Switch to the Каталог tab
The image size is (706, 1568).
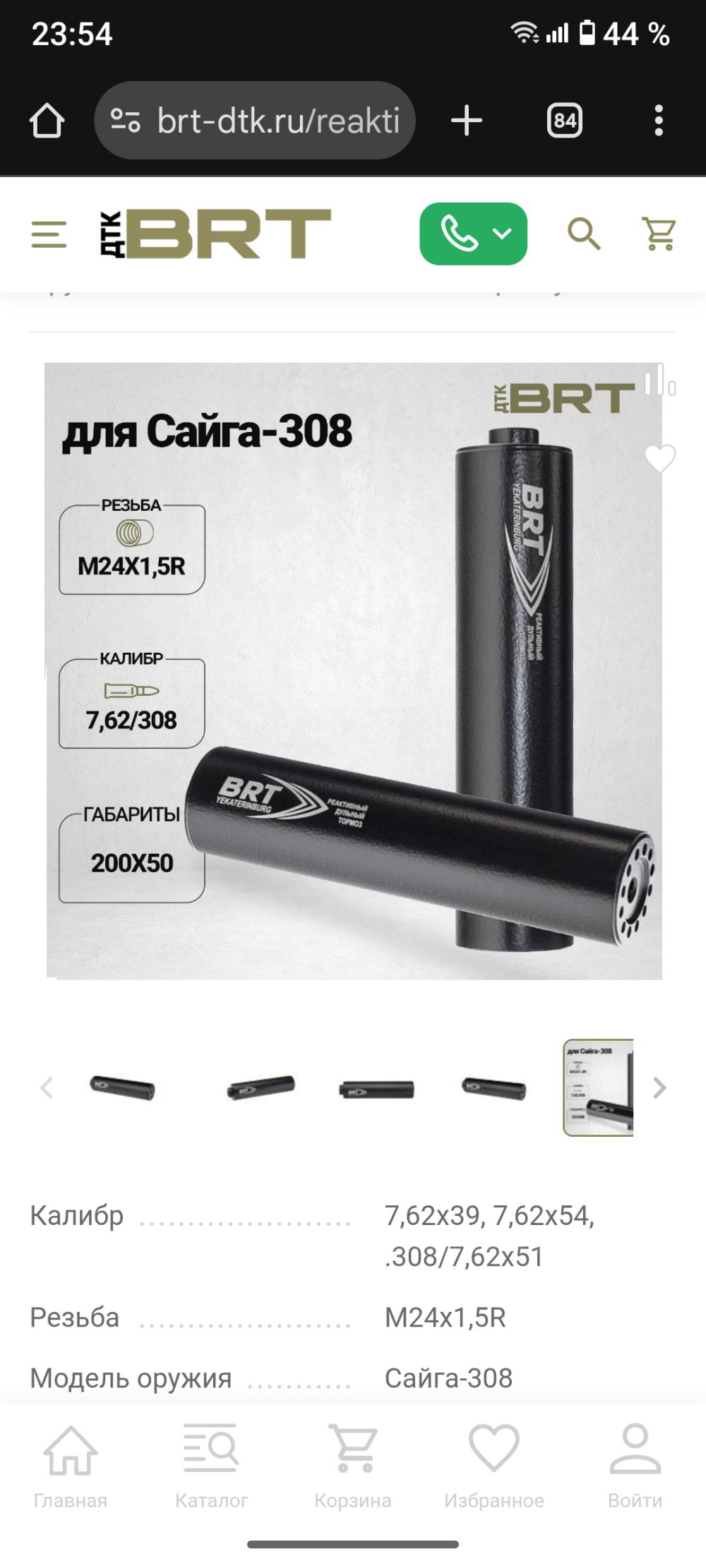[x=211, y=1465]
